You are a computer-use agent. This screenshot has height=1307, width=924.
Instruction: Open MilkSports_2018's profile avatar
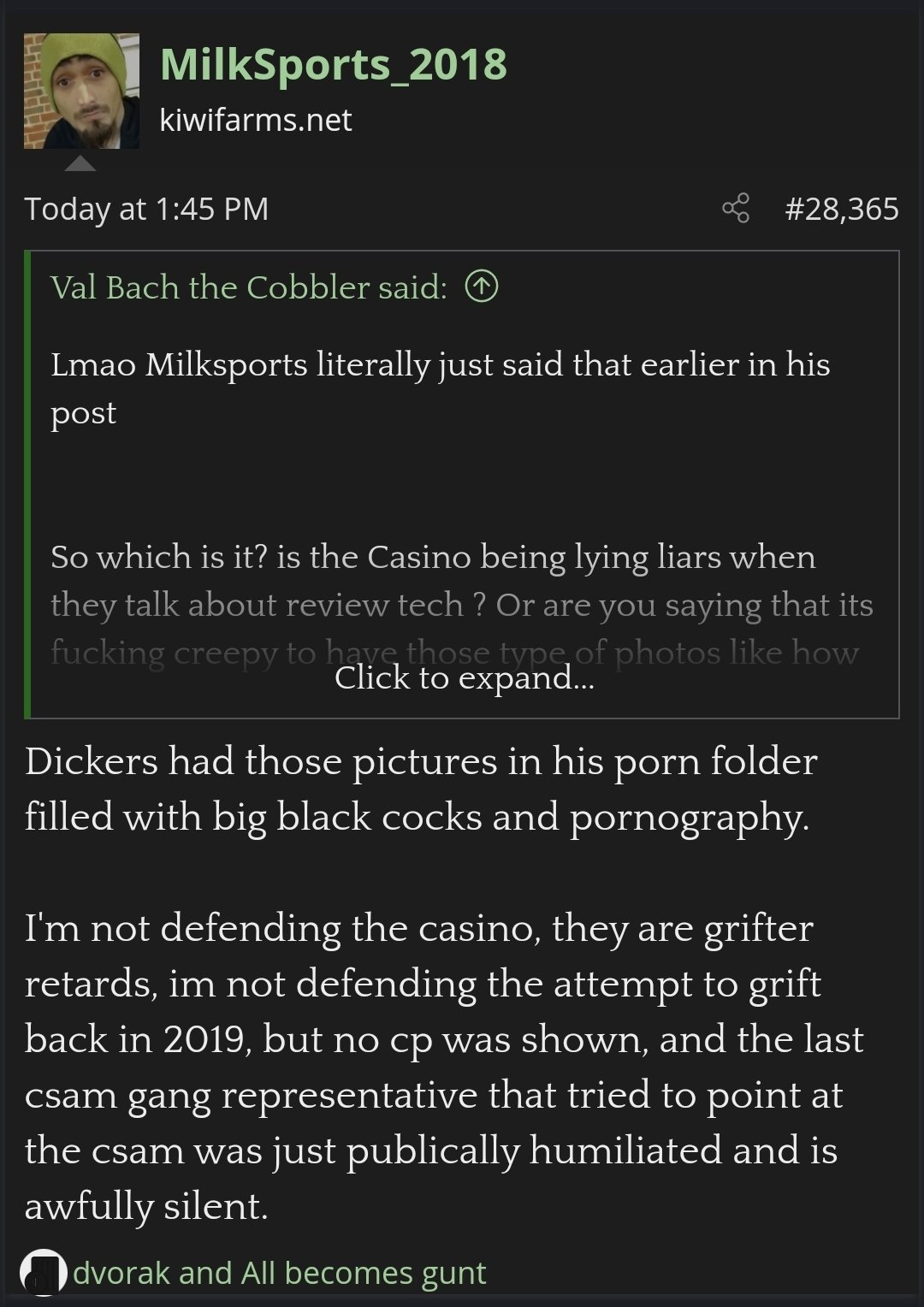[81, 92]
